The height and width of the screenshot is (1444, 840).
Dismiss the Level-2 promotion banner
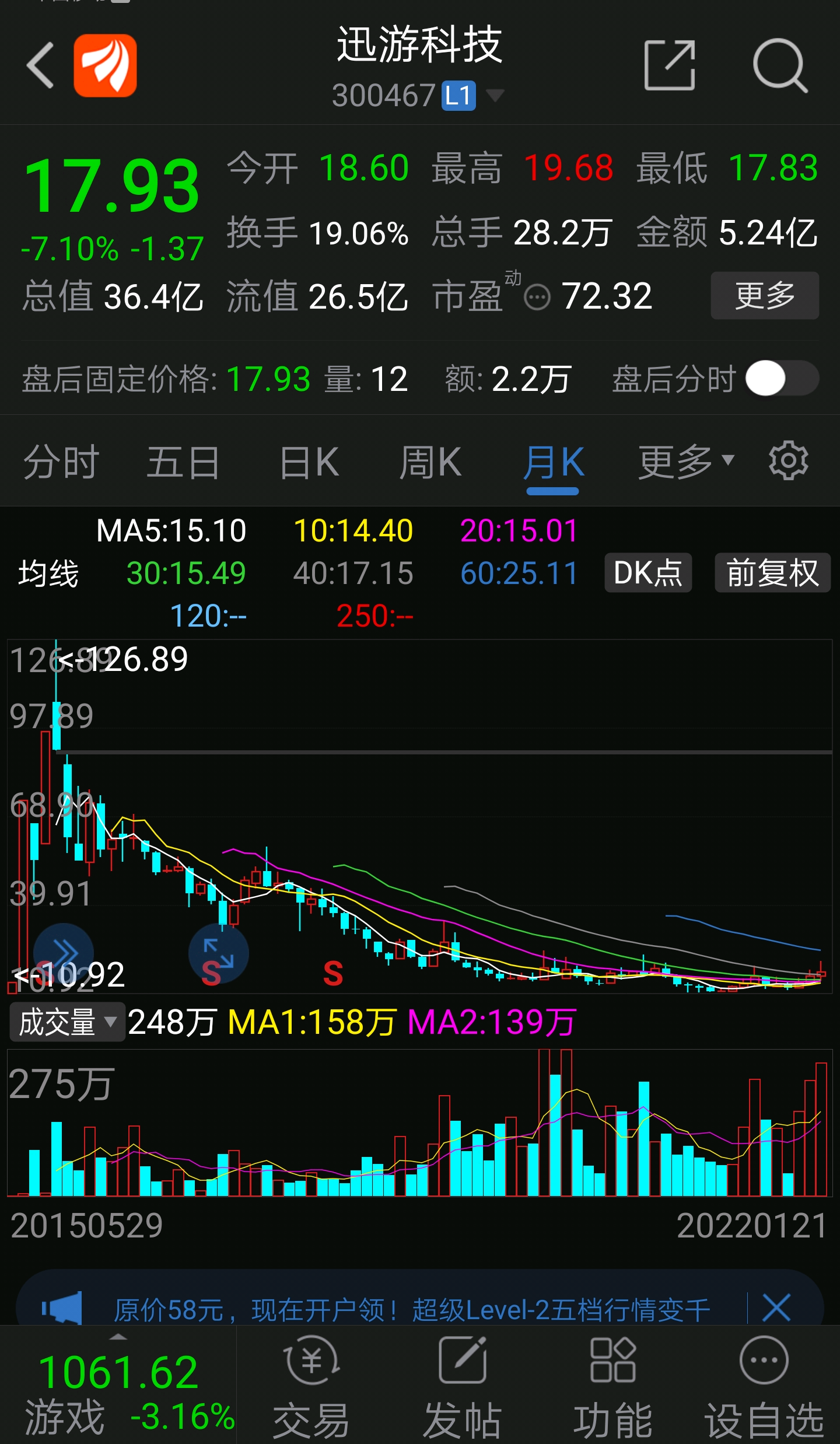click(x=776, y=1308)
